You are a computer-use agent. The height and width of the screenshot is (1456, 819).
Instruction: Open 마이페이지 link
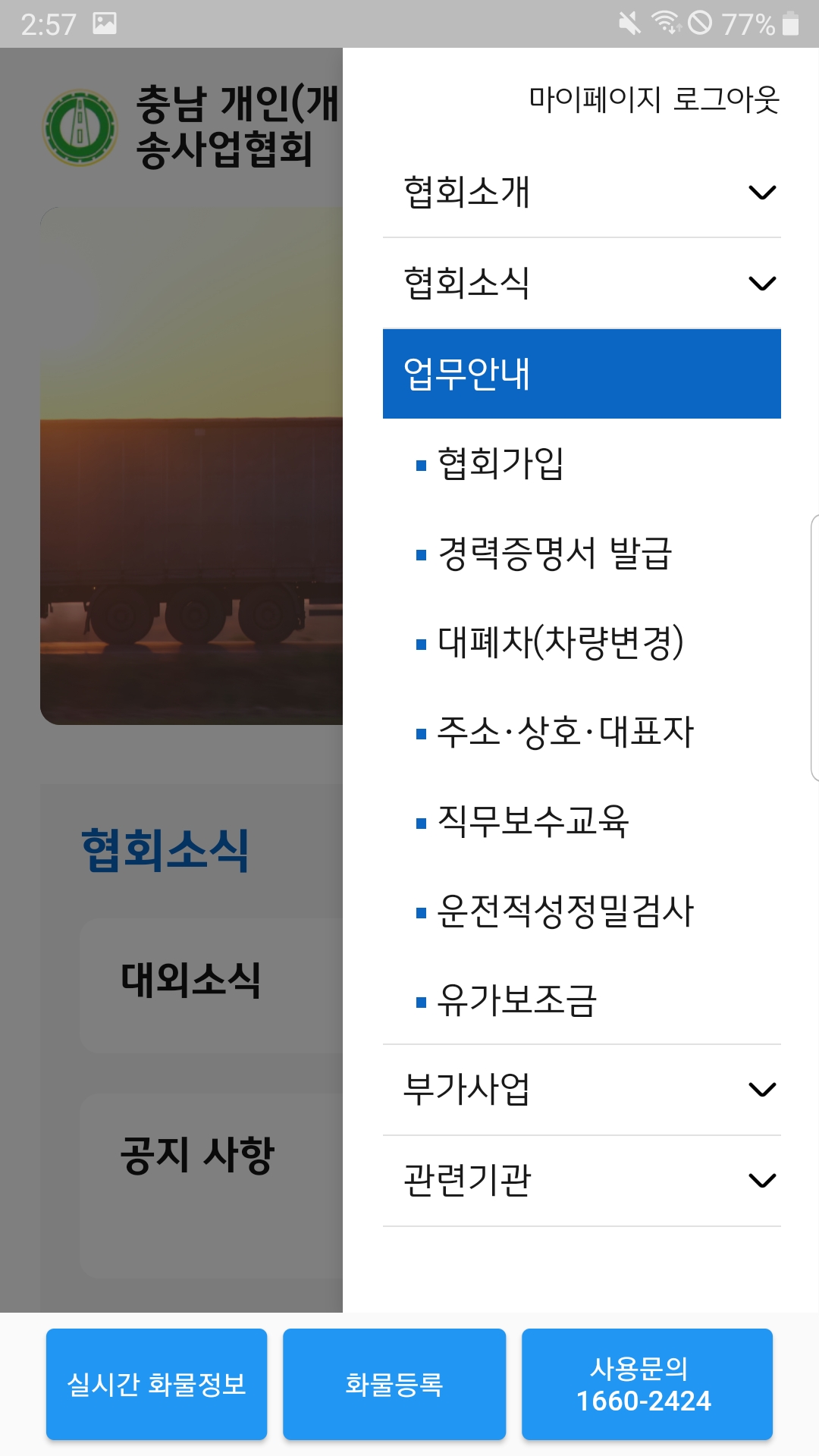(x=595, y=99)
